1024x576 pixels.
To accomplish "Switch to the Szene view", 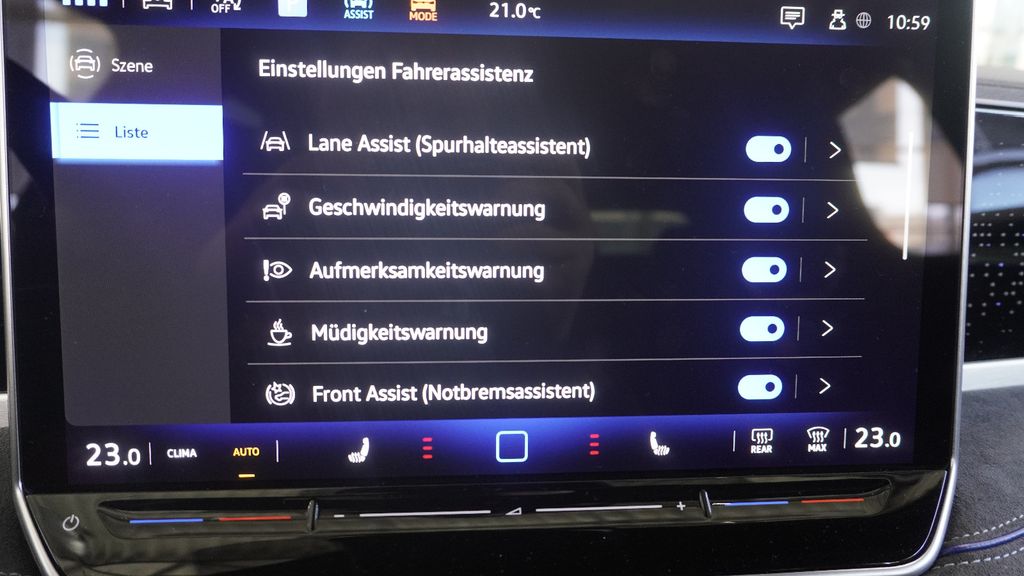I will tap(112, 65).
